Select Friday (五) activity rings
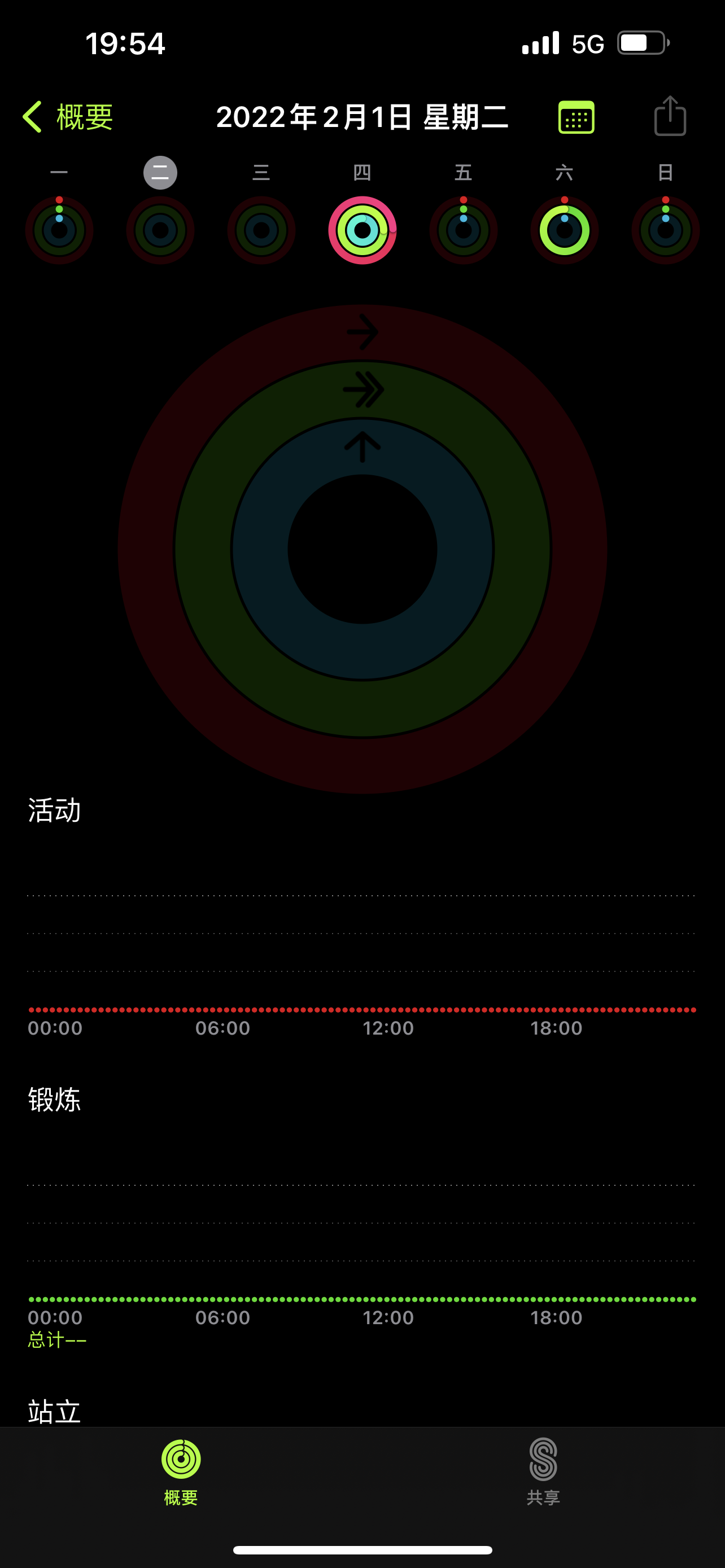This screenshot has width=725, height=1568. (463, 230)
